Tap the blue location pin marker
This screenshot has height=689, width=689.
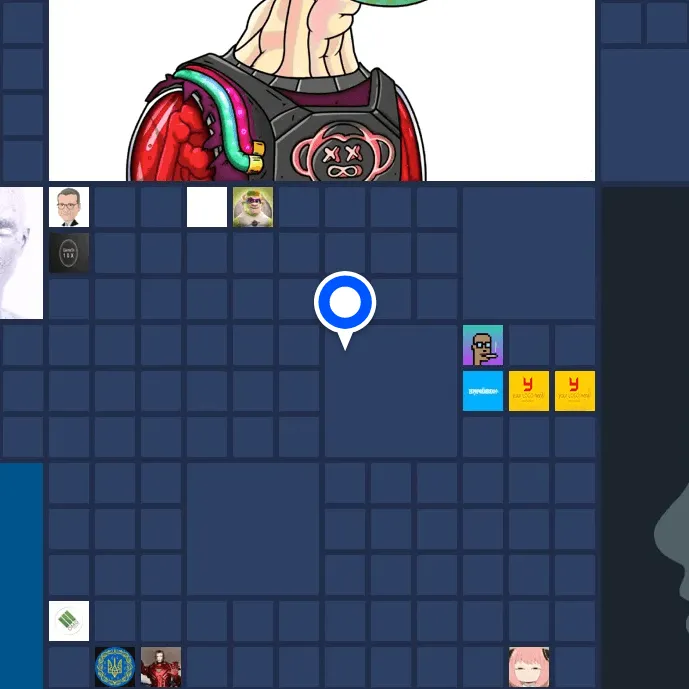(345, 303)
